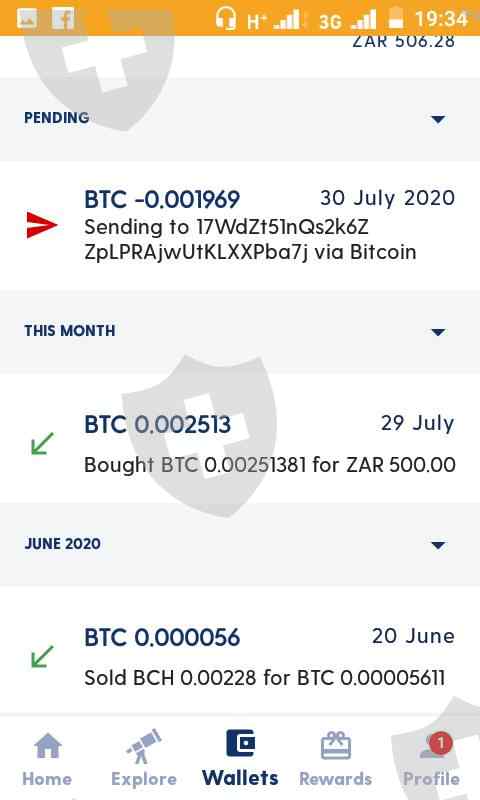Viewport: 480px width, 800px height.
Task: Select the Wallets tab
Action: 240,759
